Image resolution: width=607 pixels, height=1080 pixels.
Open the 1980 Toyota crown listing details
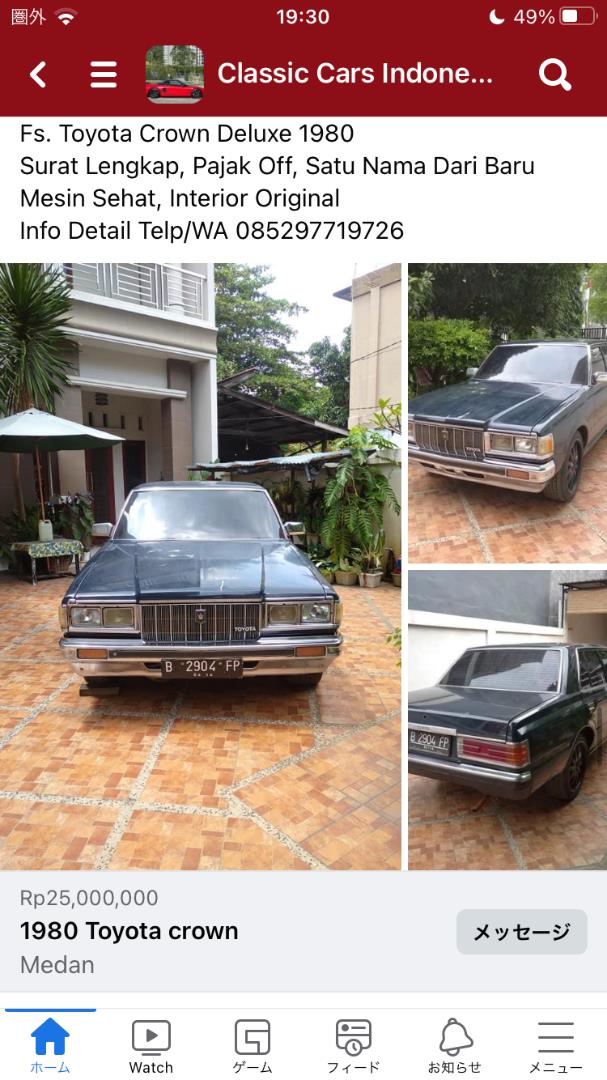[130, 931]
